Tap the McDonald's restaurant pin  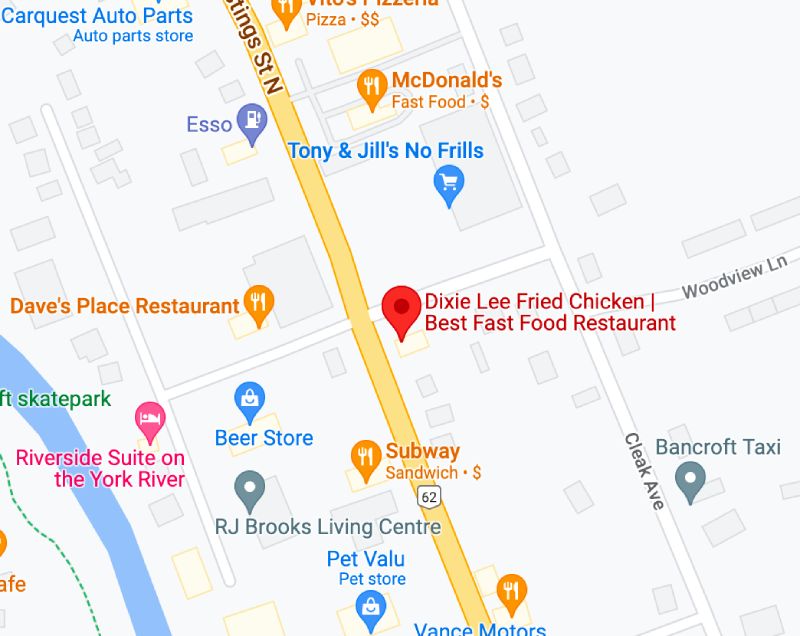coord(372,89)
